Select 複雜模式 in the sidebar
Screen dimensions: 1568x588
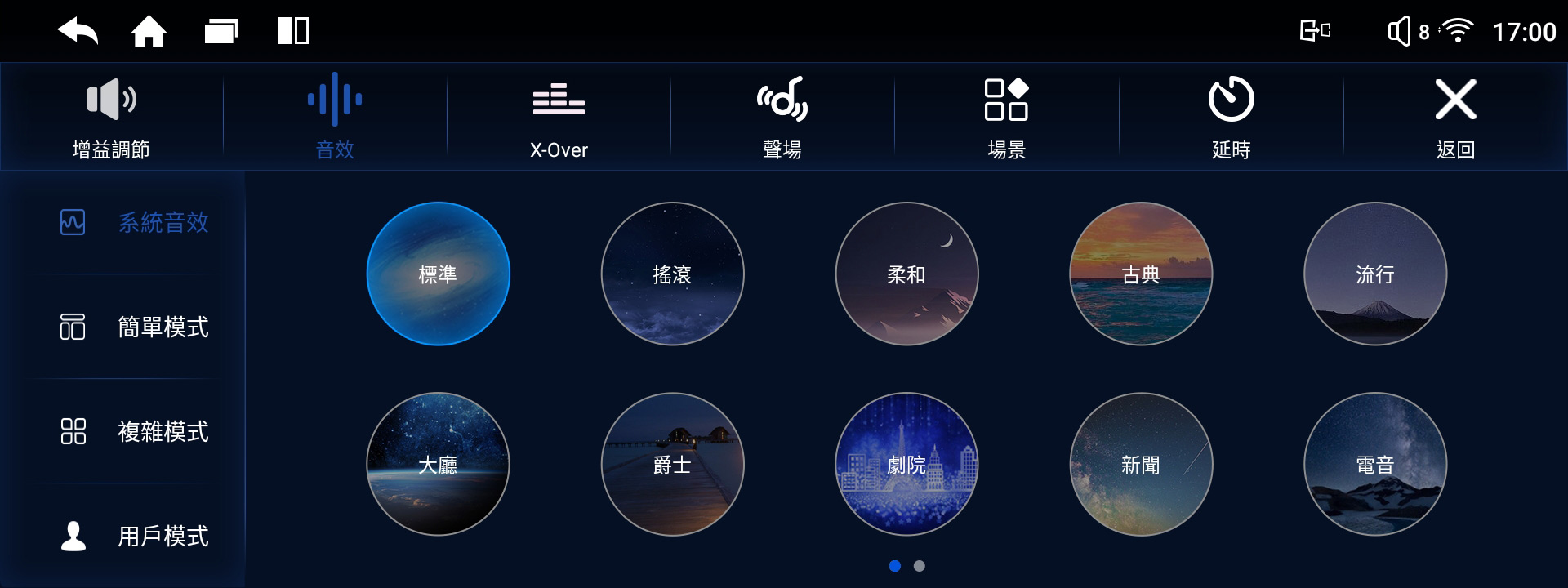(135, 431)
